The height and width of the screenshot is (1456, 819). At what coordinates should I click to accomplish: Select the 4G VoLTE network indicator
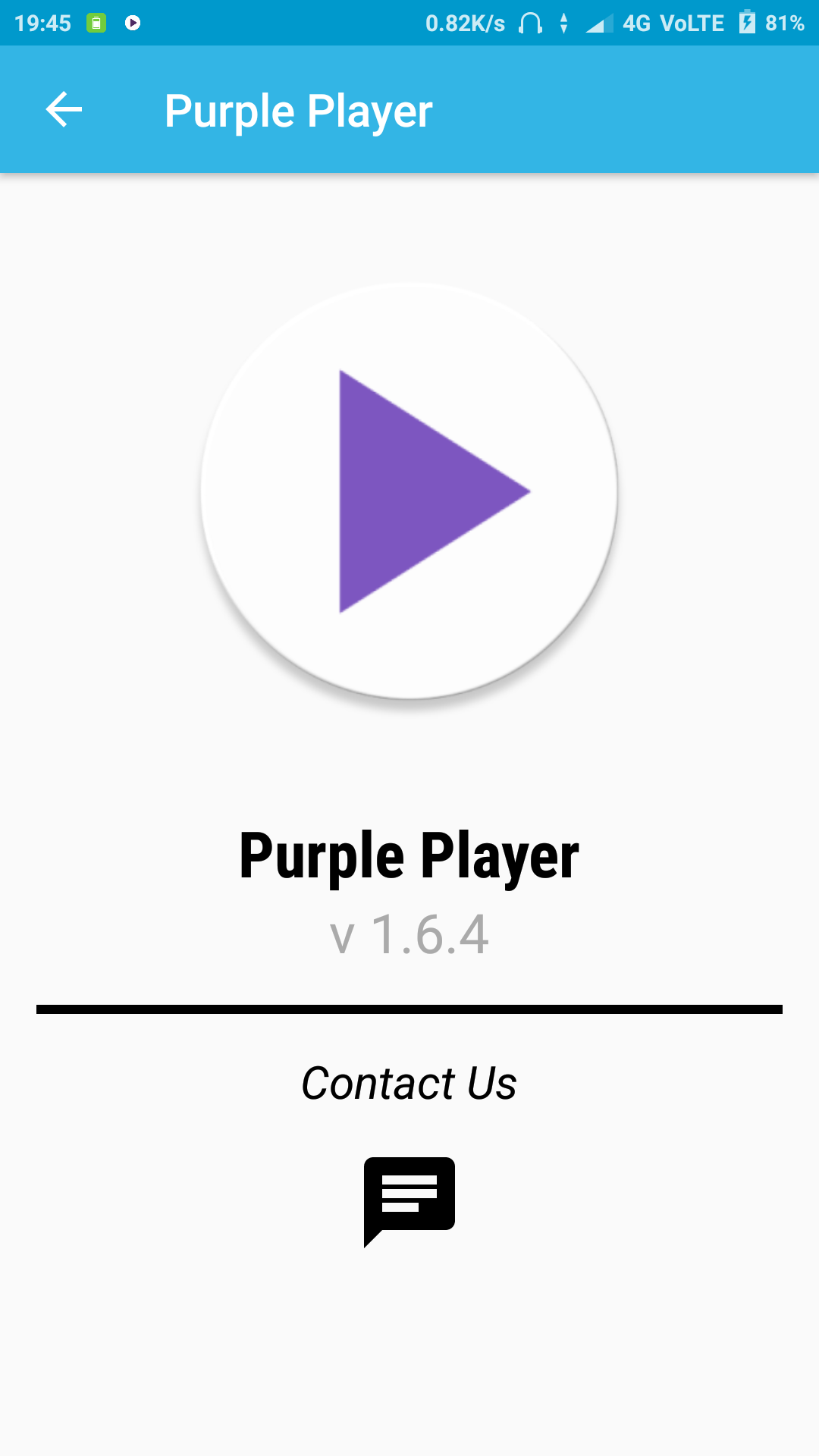click(x=672, y=22)
